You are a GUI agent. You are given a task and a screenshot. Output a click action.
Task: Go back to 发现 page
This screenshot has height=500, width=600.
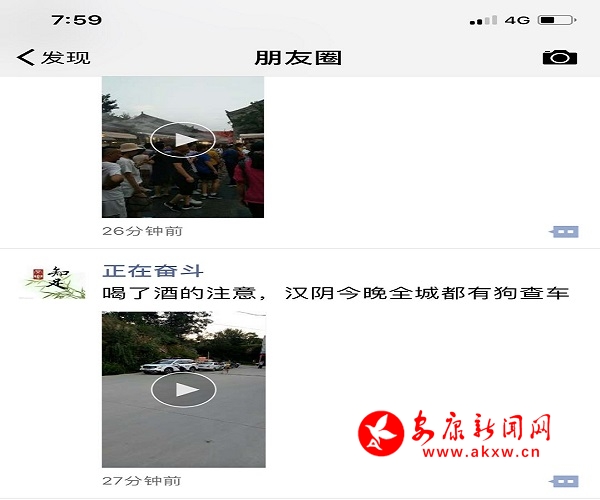click(53, 58)
